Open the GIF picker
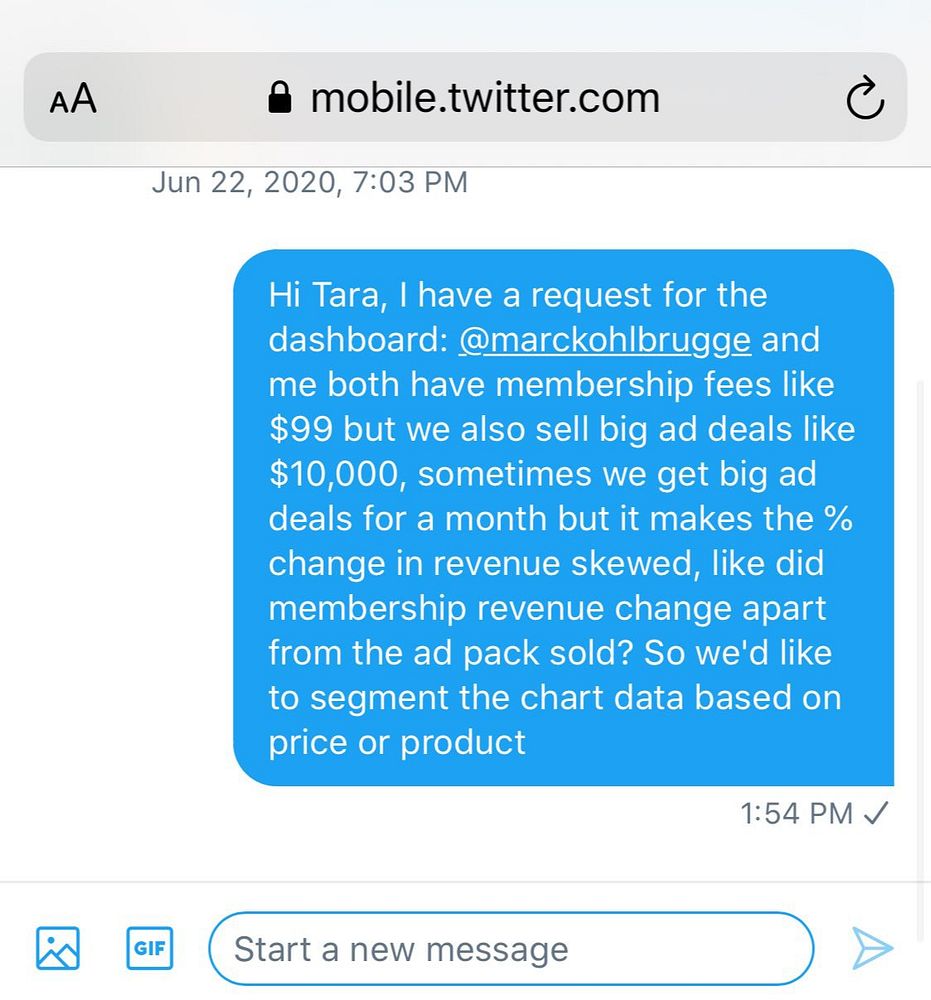931x1000 pixels. [150, 948]
